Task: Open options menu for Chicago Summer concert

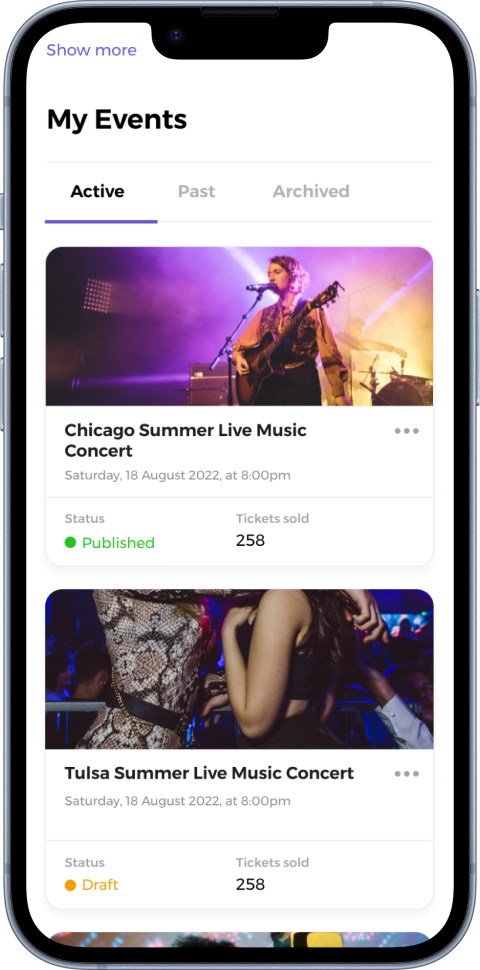Action: point(406,431)
